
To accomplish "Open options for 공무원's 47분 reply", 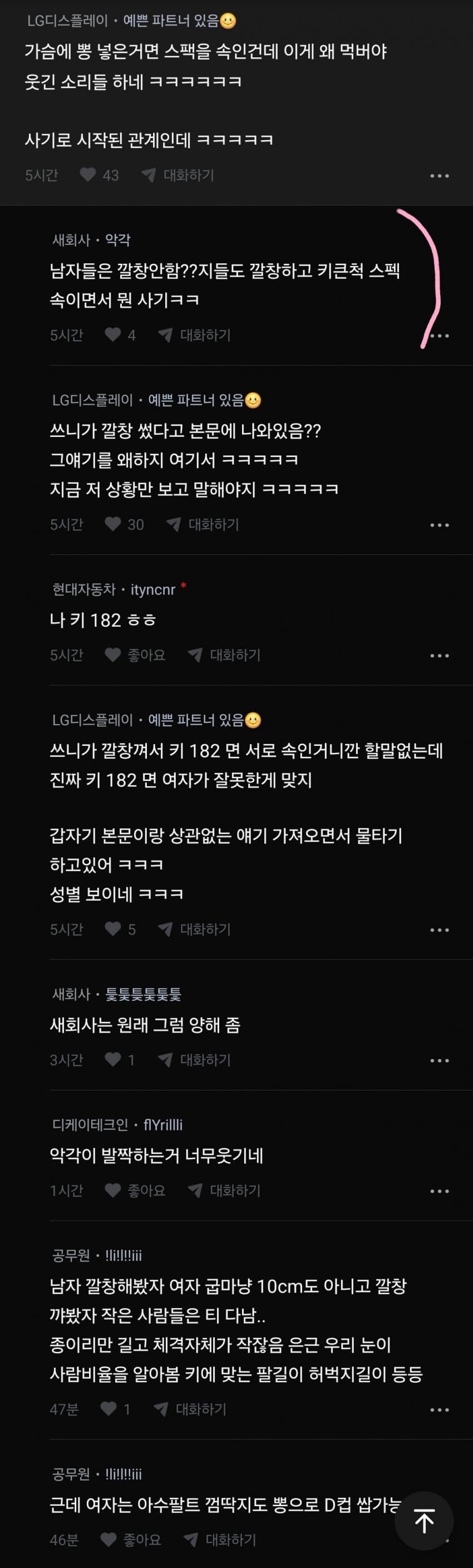I will (439, 1409).
